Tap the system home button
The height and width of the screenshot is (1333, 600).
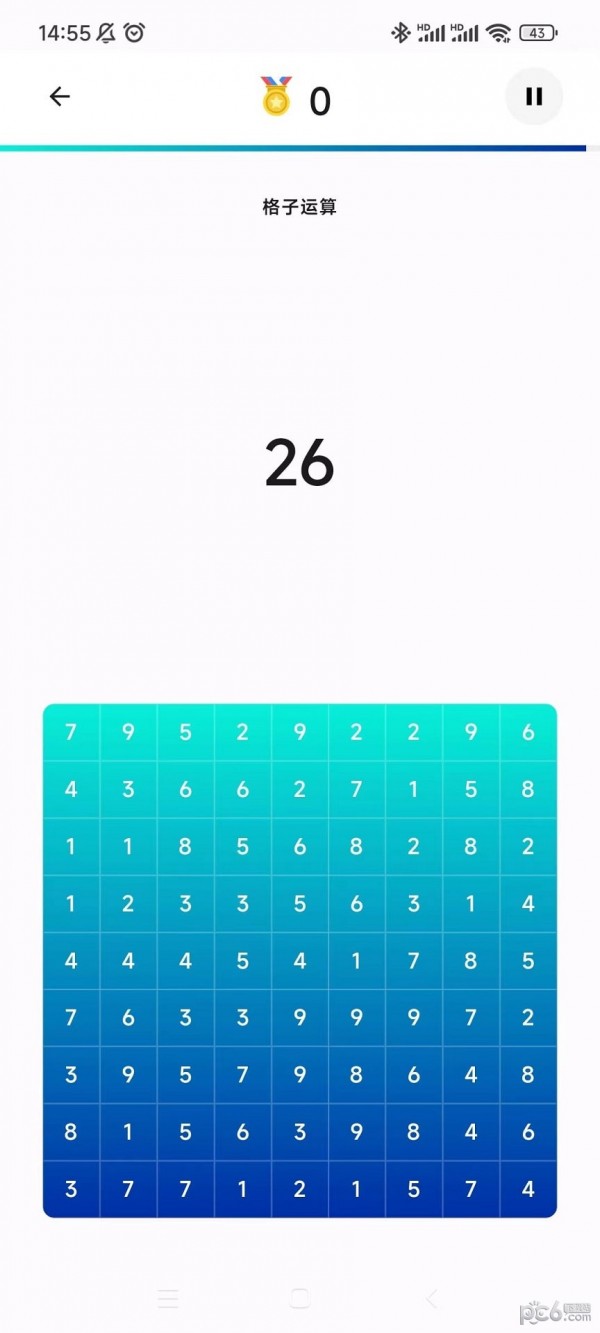[300, 1298]
